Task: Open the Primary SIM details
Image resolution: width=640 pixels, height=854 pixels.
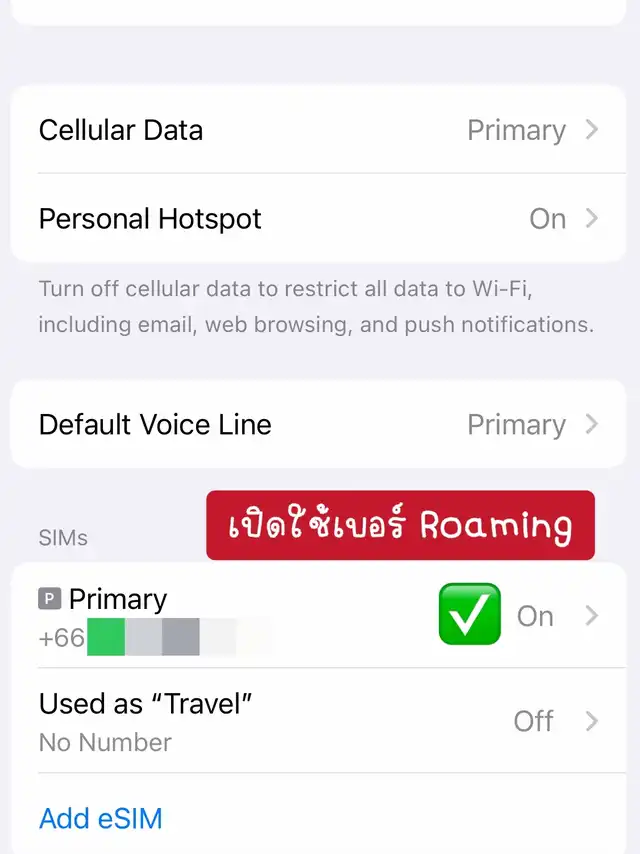Action: pos(318,616)
